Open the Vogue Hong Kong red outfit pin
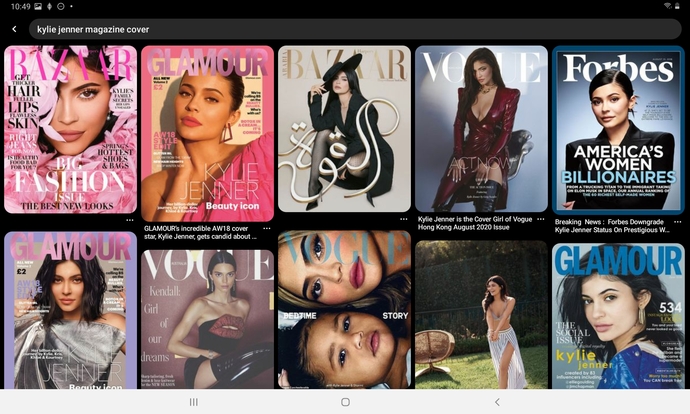Viewport: 690px width, 414px height. click(481, 128)
